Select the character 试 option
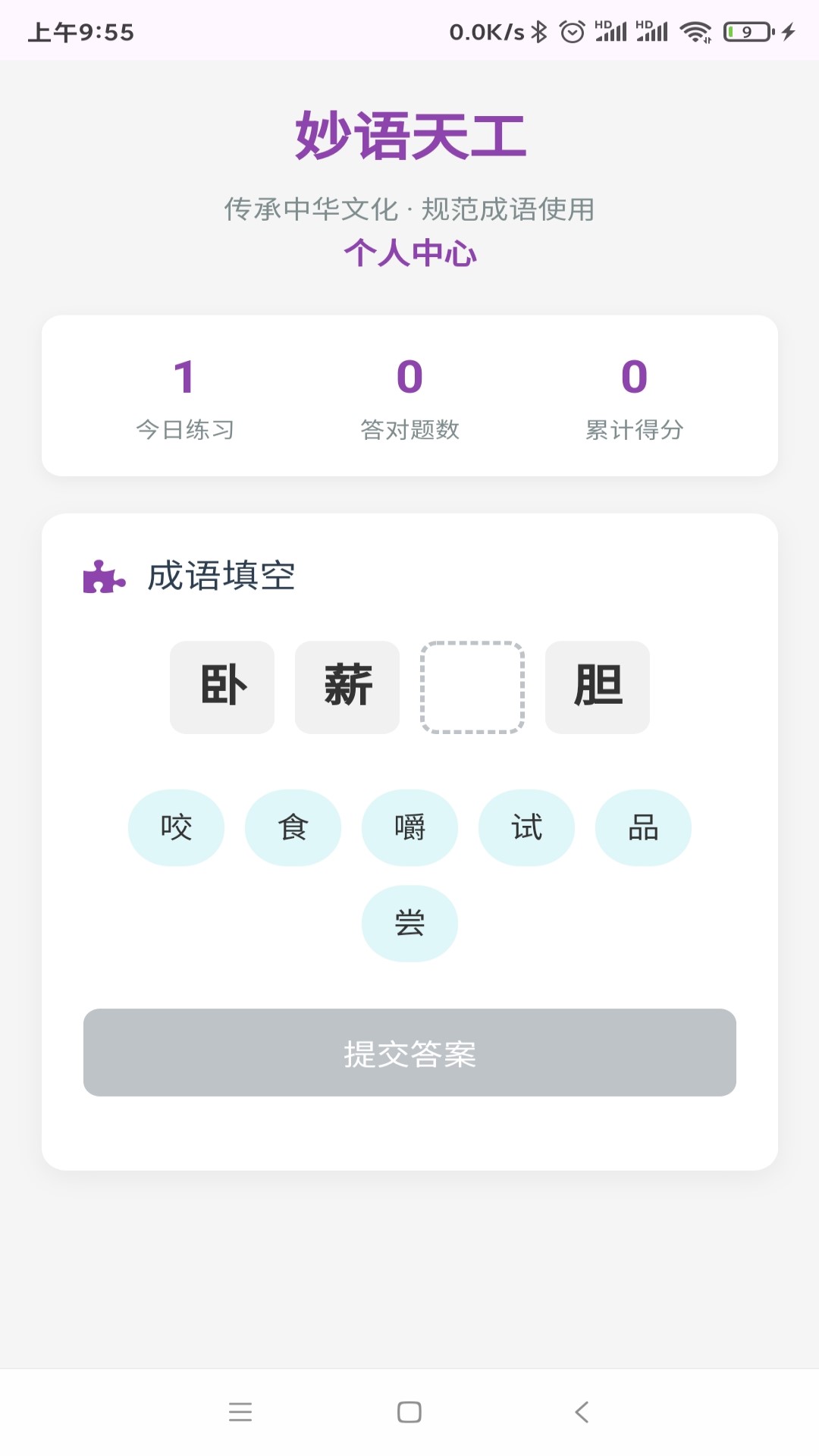The width and height of the screenshot is (819, 1456). tap(526, 827)
